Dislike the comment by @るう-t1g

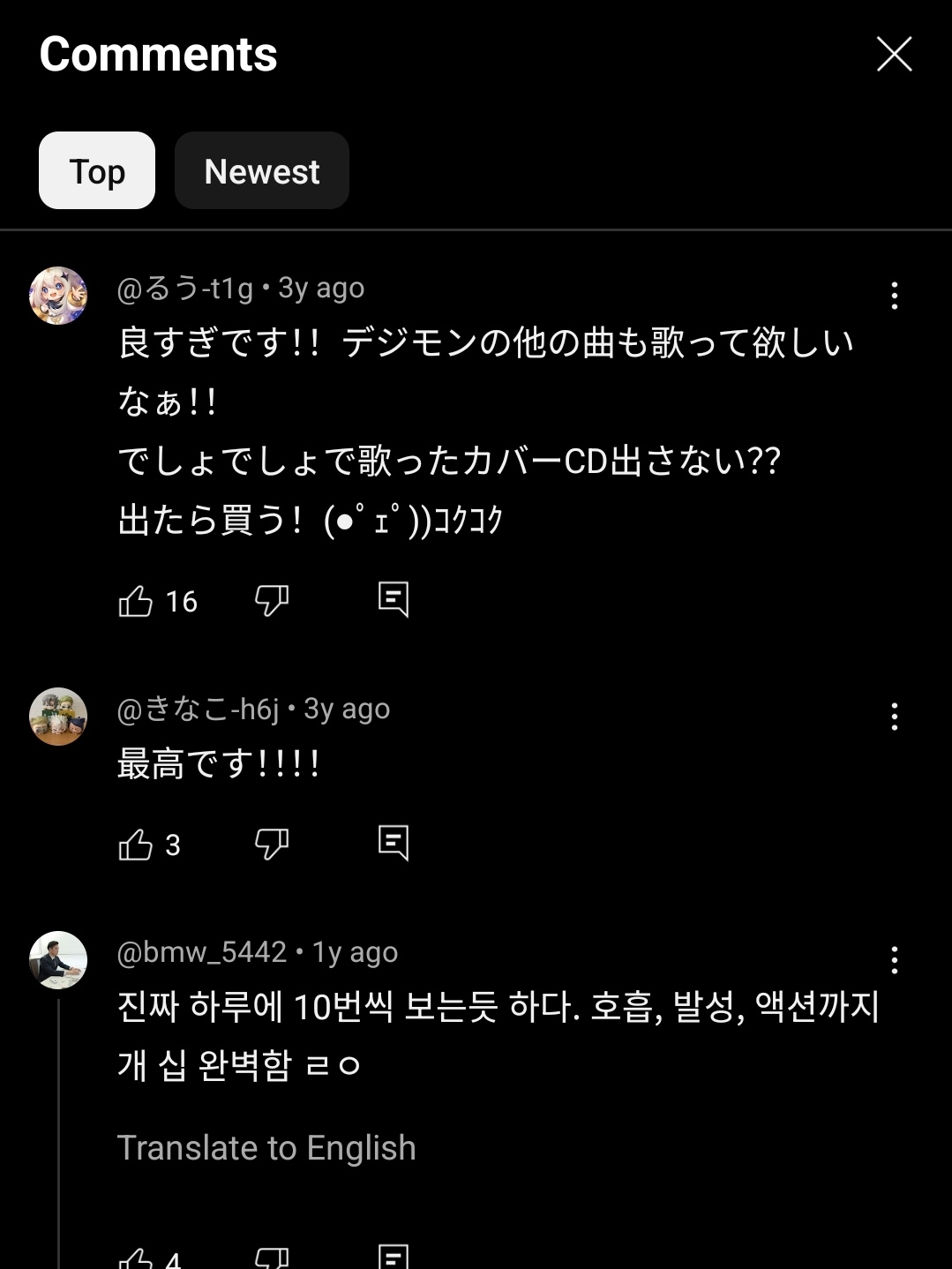(271, 601)
